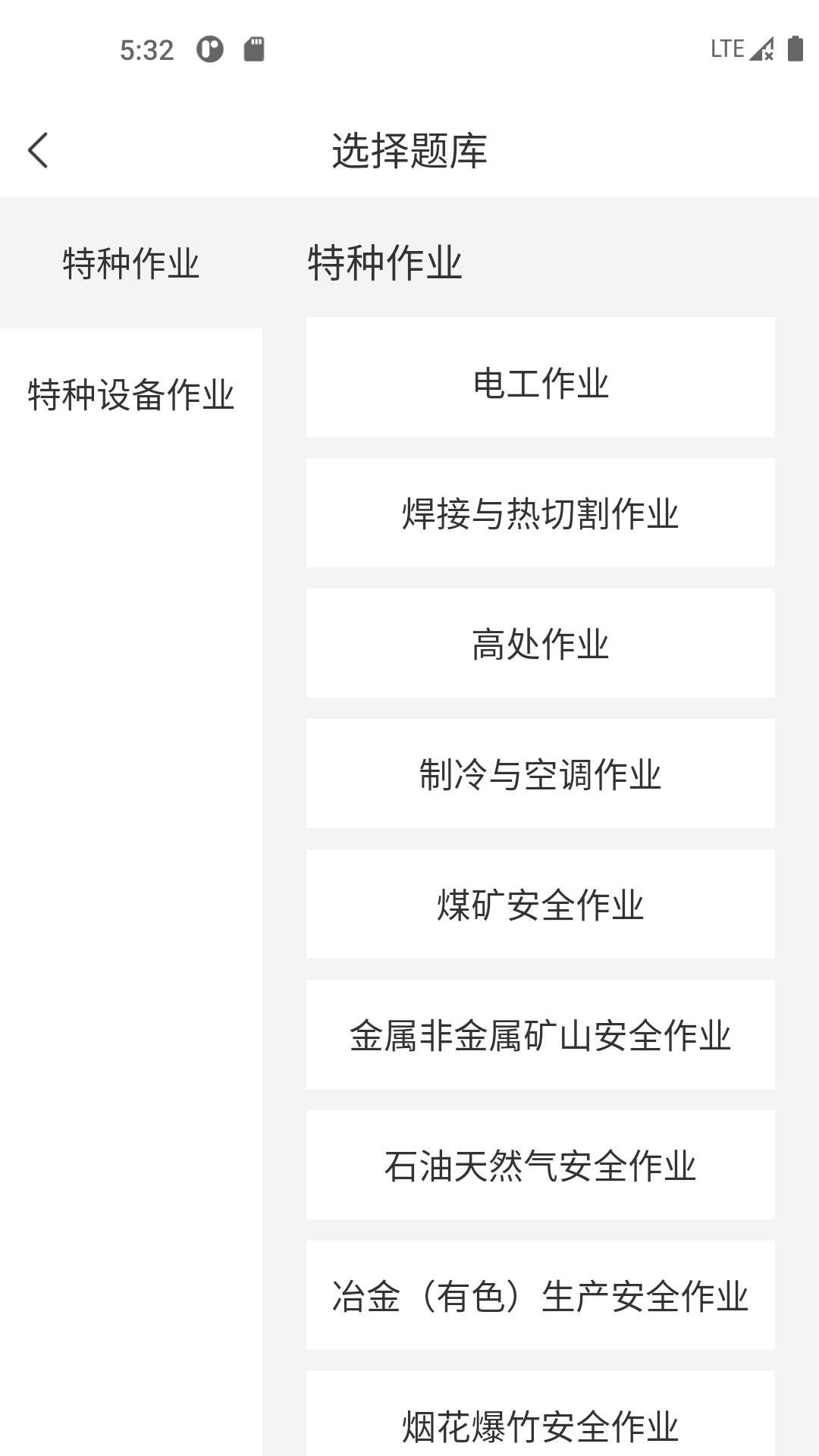Go back from 选择题库 screen
Screen dimensions: 819x1456
pyautogui.click(x=38, y=150)
